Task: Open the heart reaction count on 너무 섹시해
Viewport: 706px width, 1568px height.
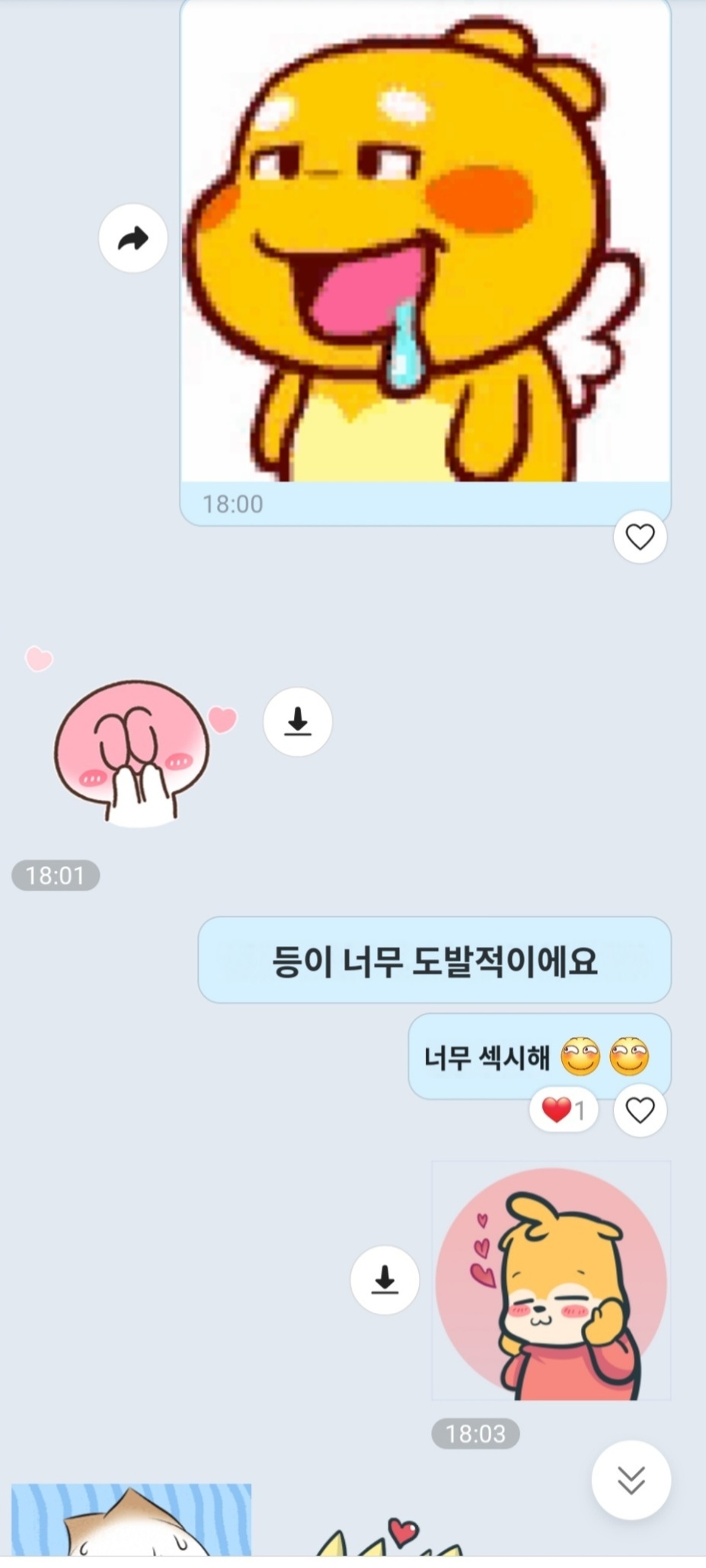Action: (564, 1111)
